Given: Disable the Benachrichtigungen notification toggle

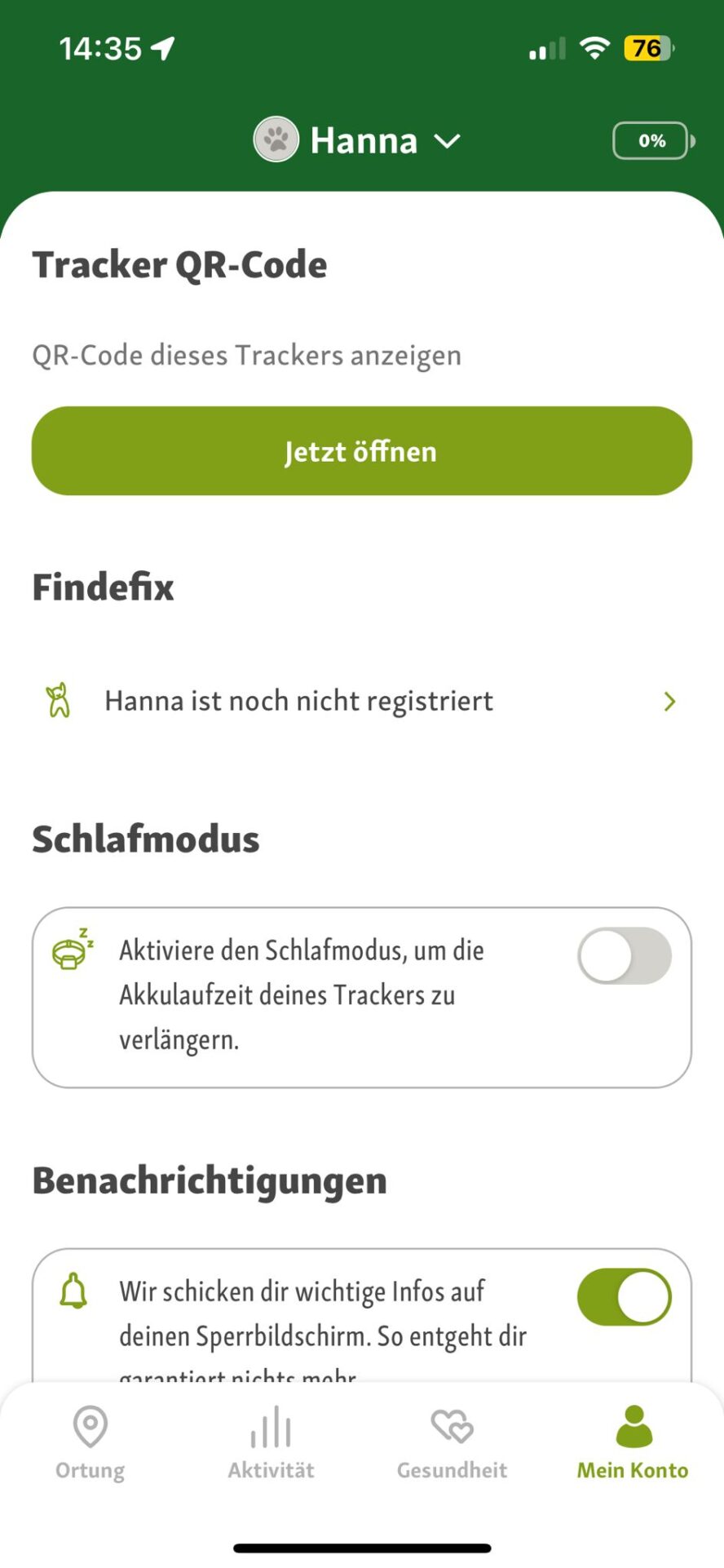Looking at the screenshot, I should tap(624, 1297).
